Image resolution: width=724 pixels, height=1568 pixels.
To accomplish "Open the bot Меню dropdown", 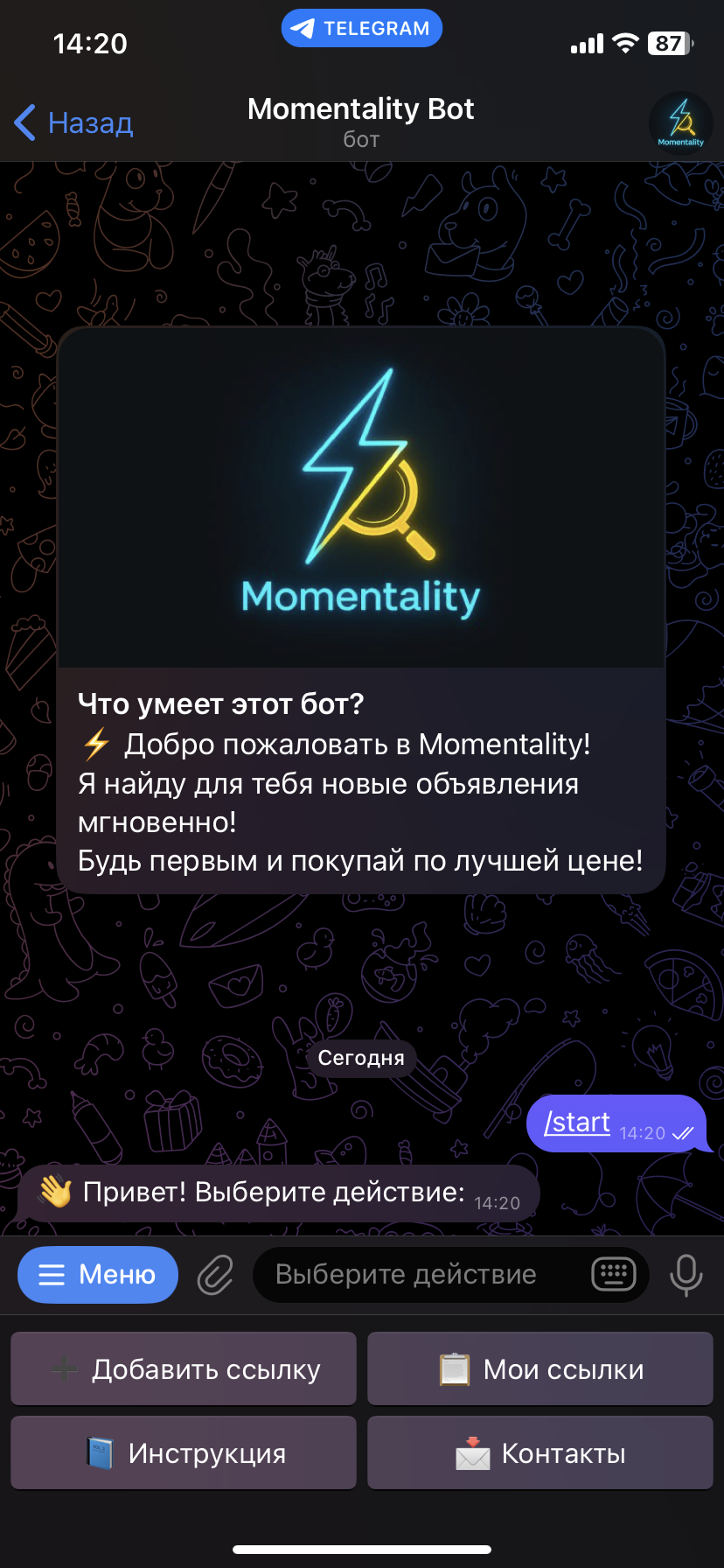I will (x=97, y=1274).
